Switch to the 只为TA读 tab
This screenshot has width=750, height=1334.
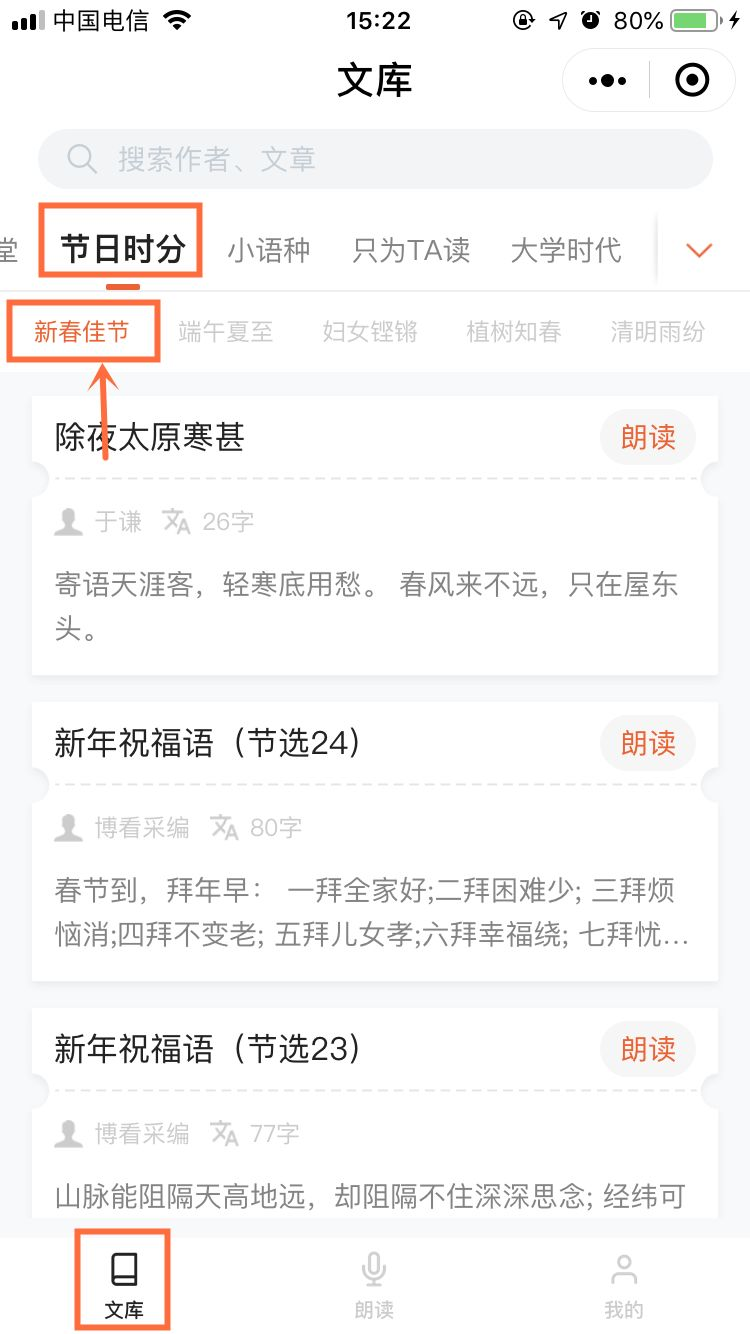pos(411,249)
